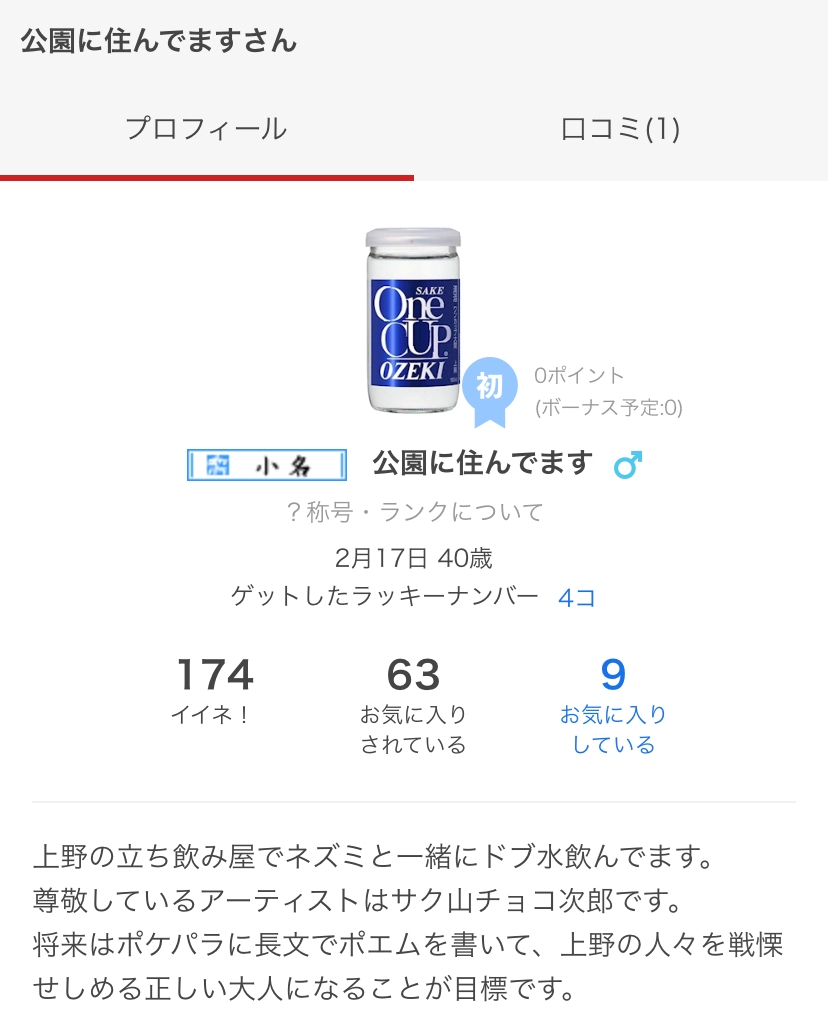This screenshot has width=828, height=1012.
Task: Open the 9 お気に入りしている list
Action: point(613,705)
